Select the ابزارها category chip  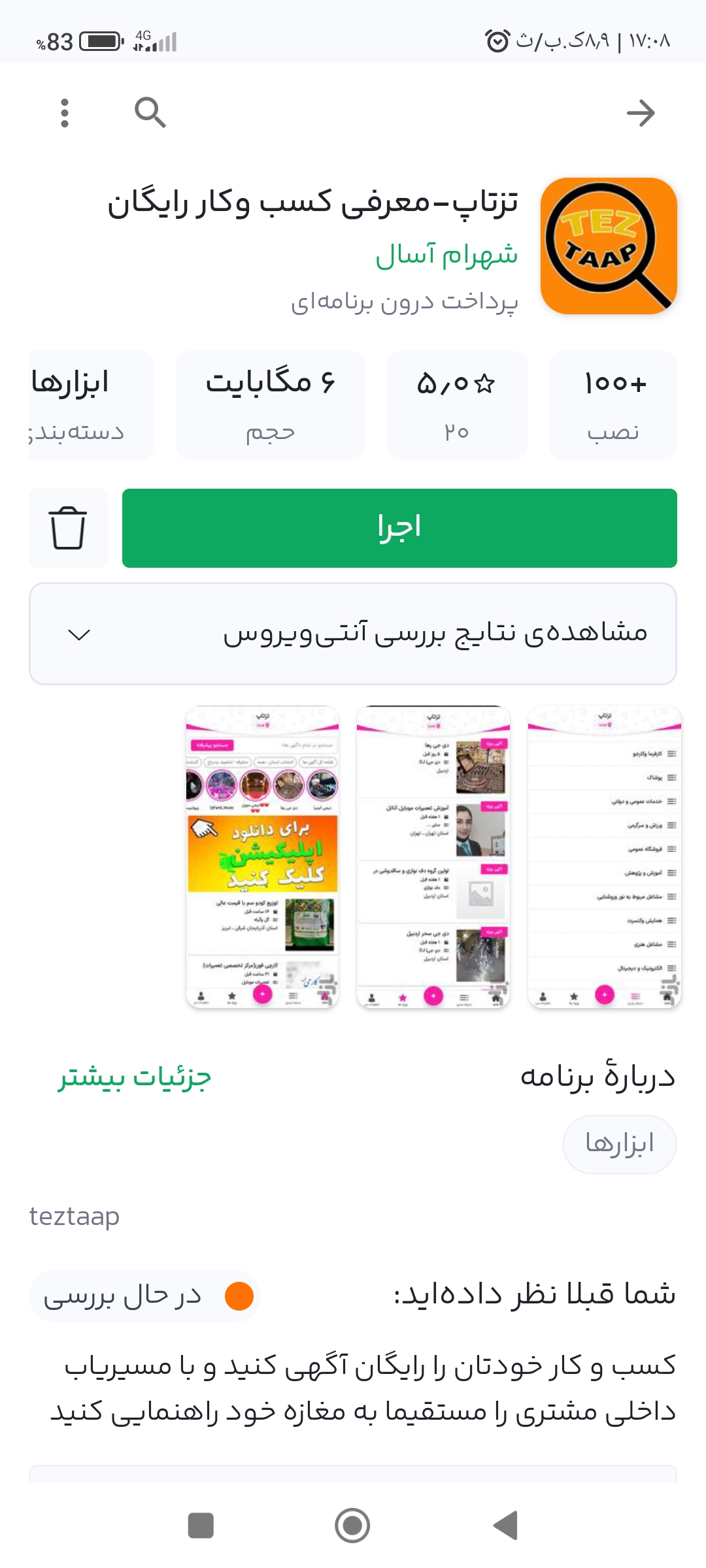coord(619,1144)
